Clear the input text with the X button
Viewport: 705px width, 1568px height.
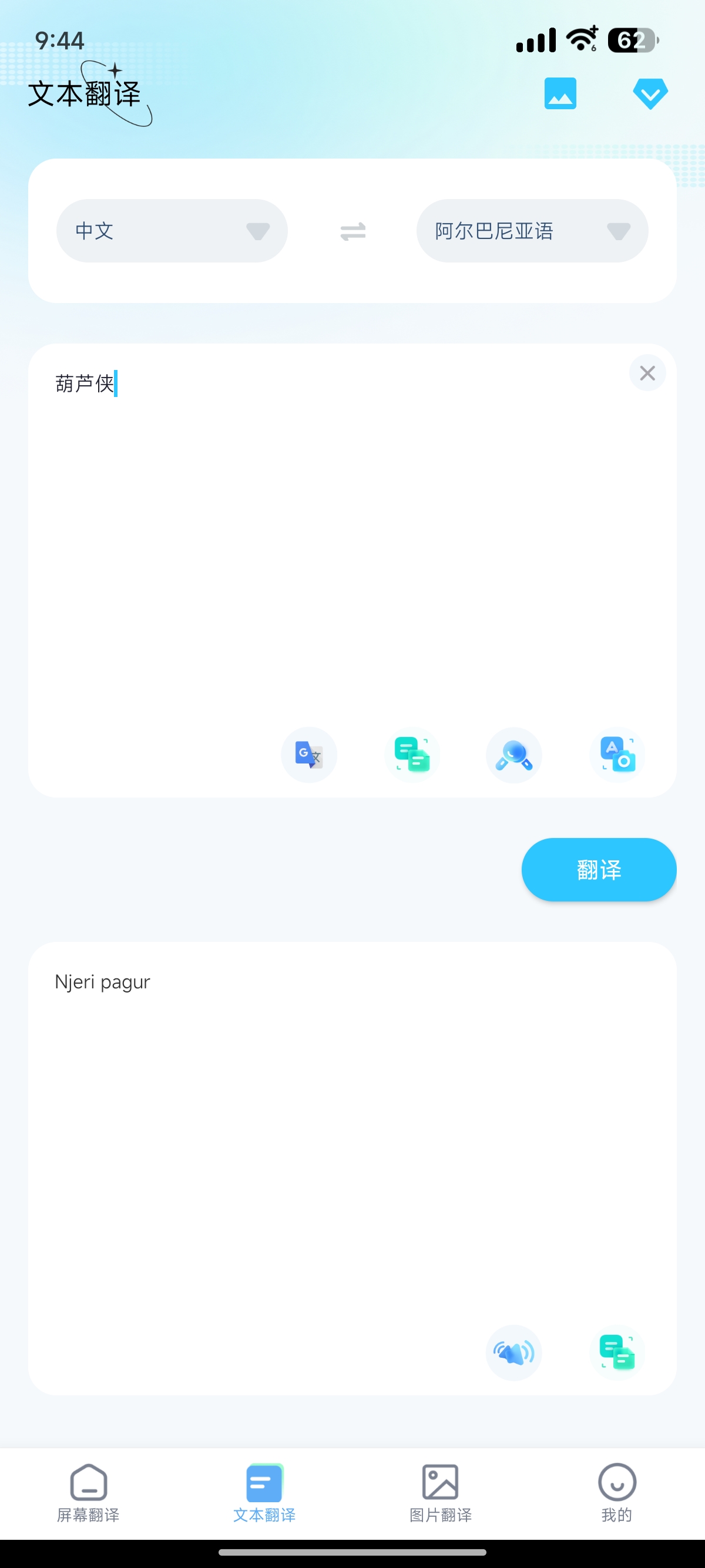(647, 372)
